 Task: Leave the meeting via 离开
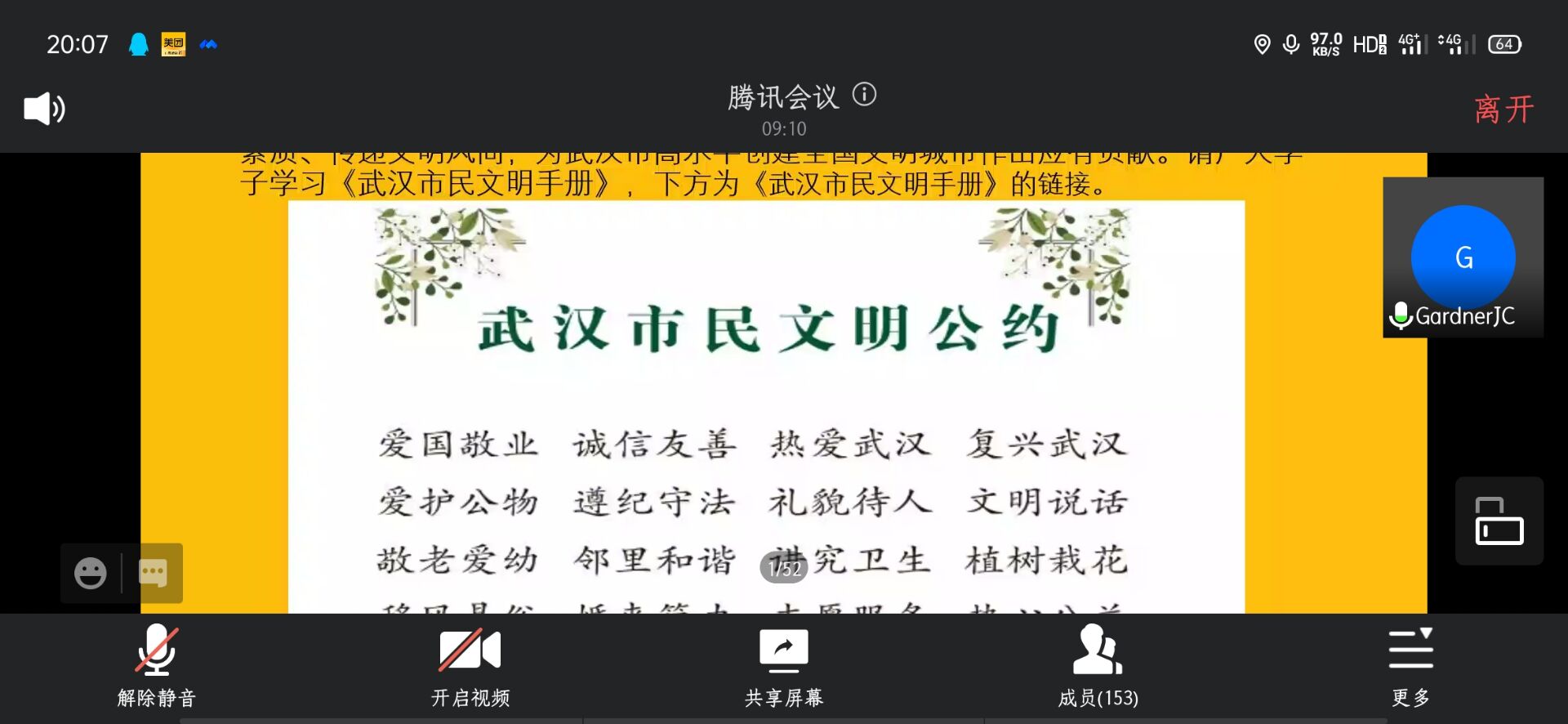tap(1503, 109)
